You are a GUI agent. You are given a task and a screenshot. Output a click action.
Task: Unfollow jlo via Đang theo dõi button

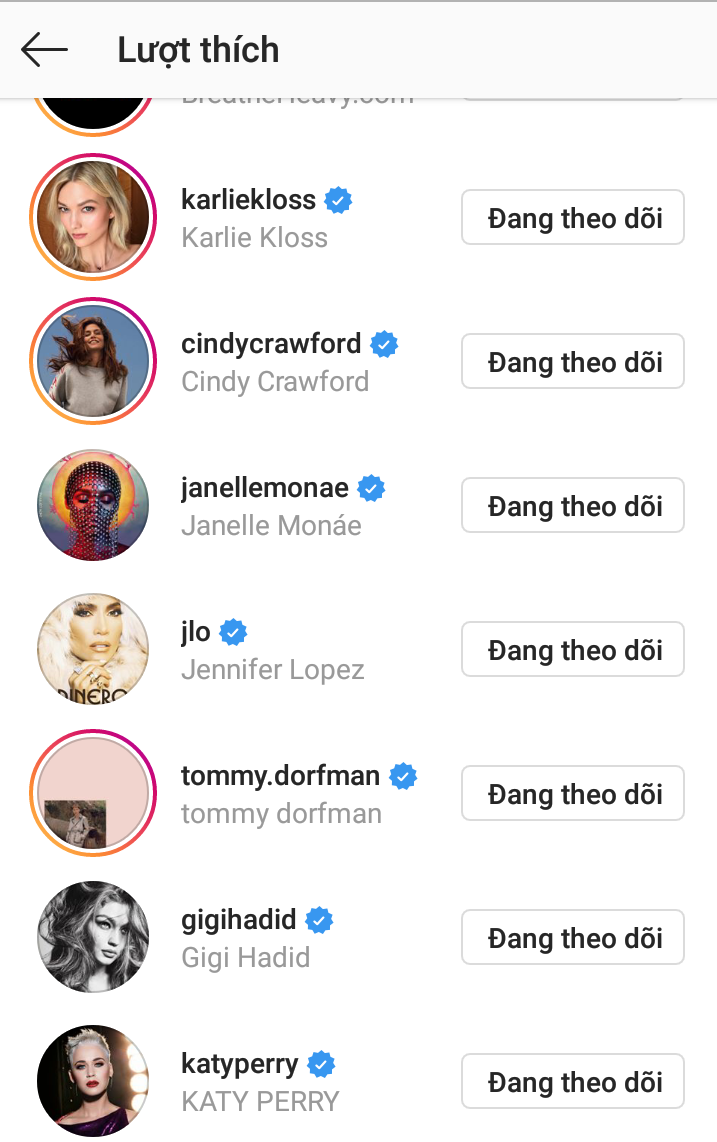click(x=573, y=649)
